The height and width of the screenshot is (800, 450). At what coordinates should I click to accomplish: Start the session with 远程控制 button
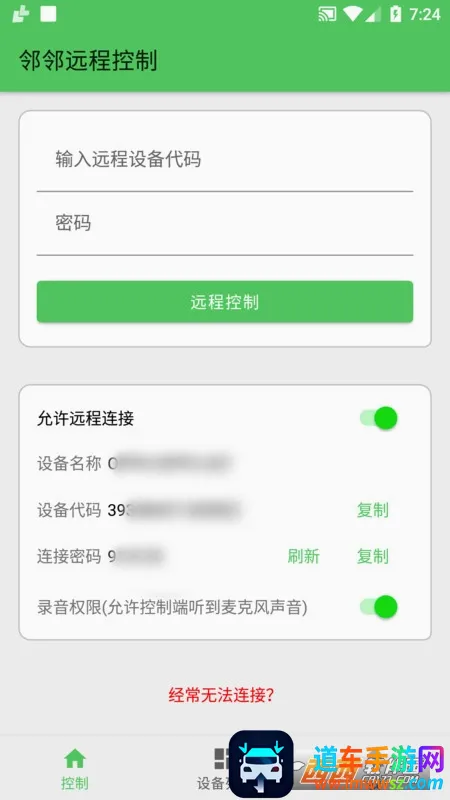[224, 302]
